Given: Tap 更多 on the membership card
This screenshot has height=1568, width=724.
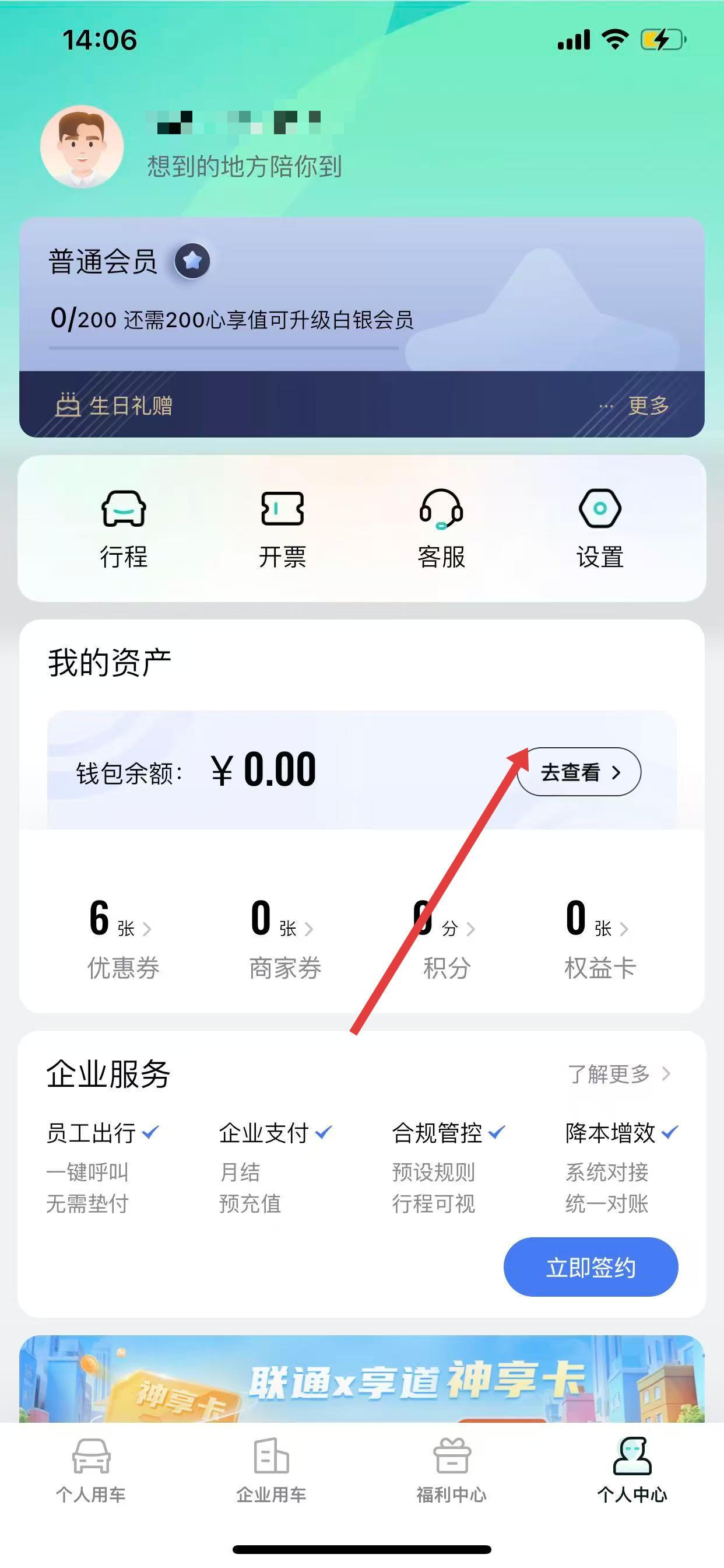Looking at the screenshot, I should [x=646, y=405].
